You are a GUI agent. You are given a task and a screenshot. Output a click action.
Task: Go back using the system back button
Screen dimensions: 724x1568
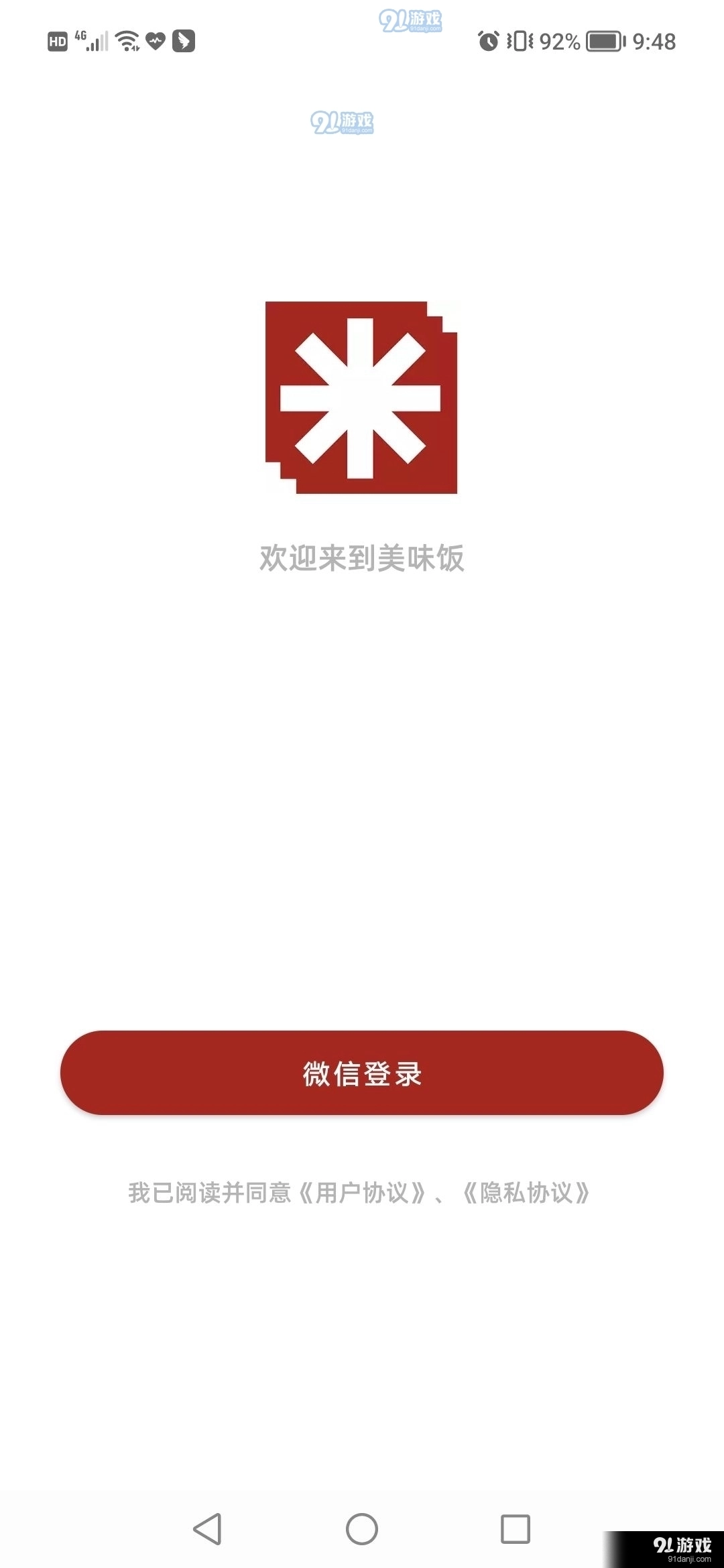click(x=207, y=1528)
